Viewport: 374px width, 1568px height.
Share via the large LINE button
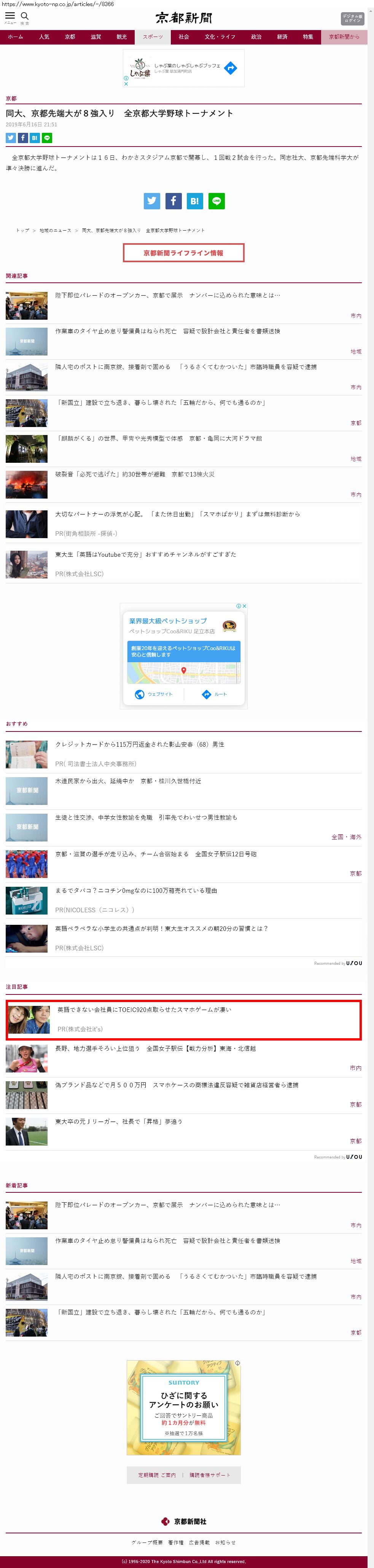216,201
